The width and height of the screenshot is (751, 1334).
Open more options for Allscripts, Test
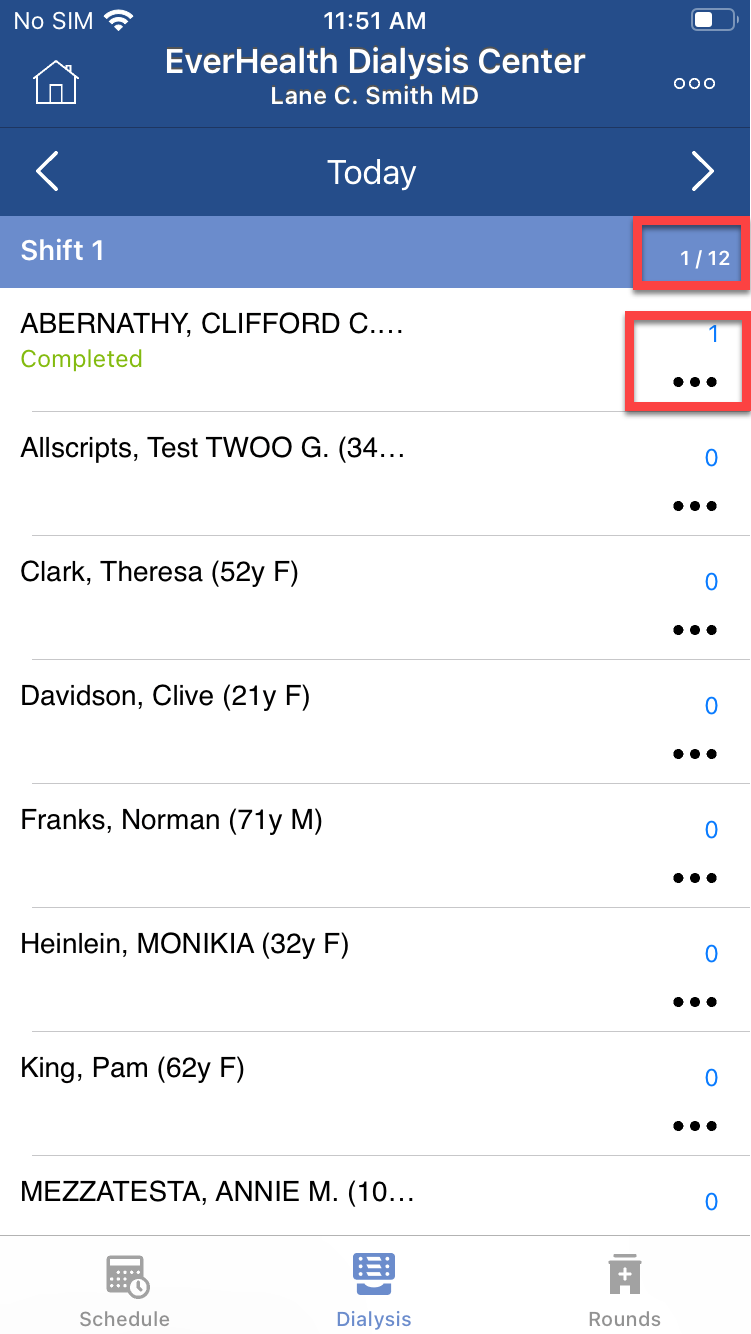click(695, 507)
